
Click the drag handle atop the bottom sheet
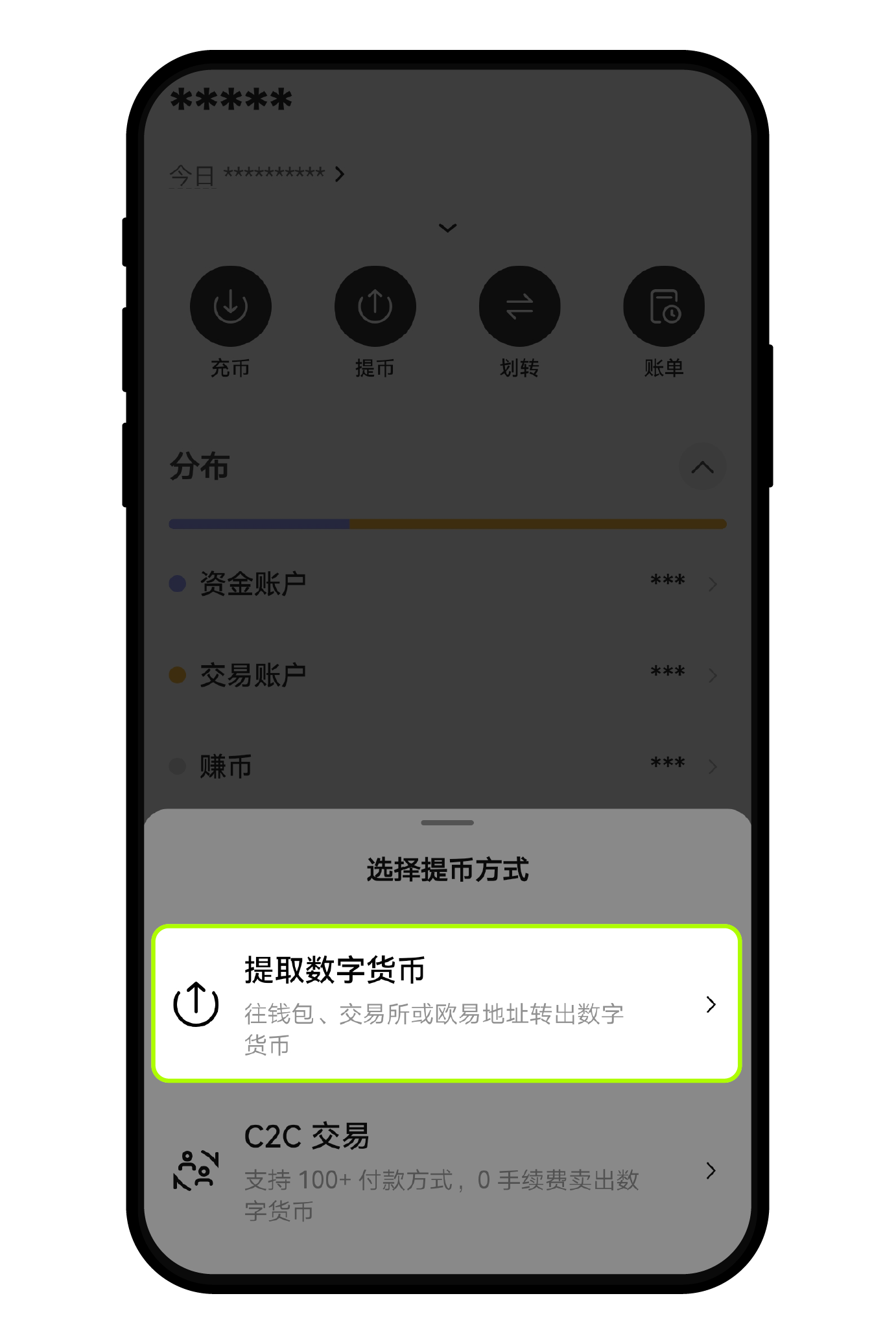(x=447, y=822)
